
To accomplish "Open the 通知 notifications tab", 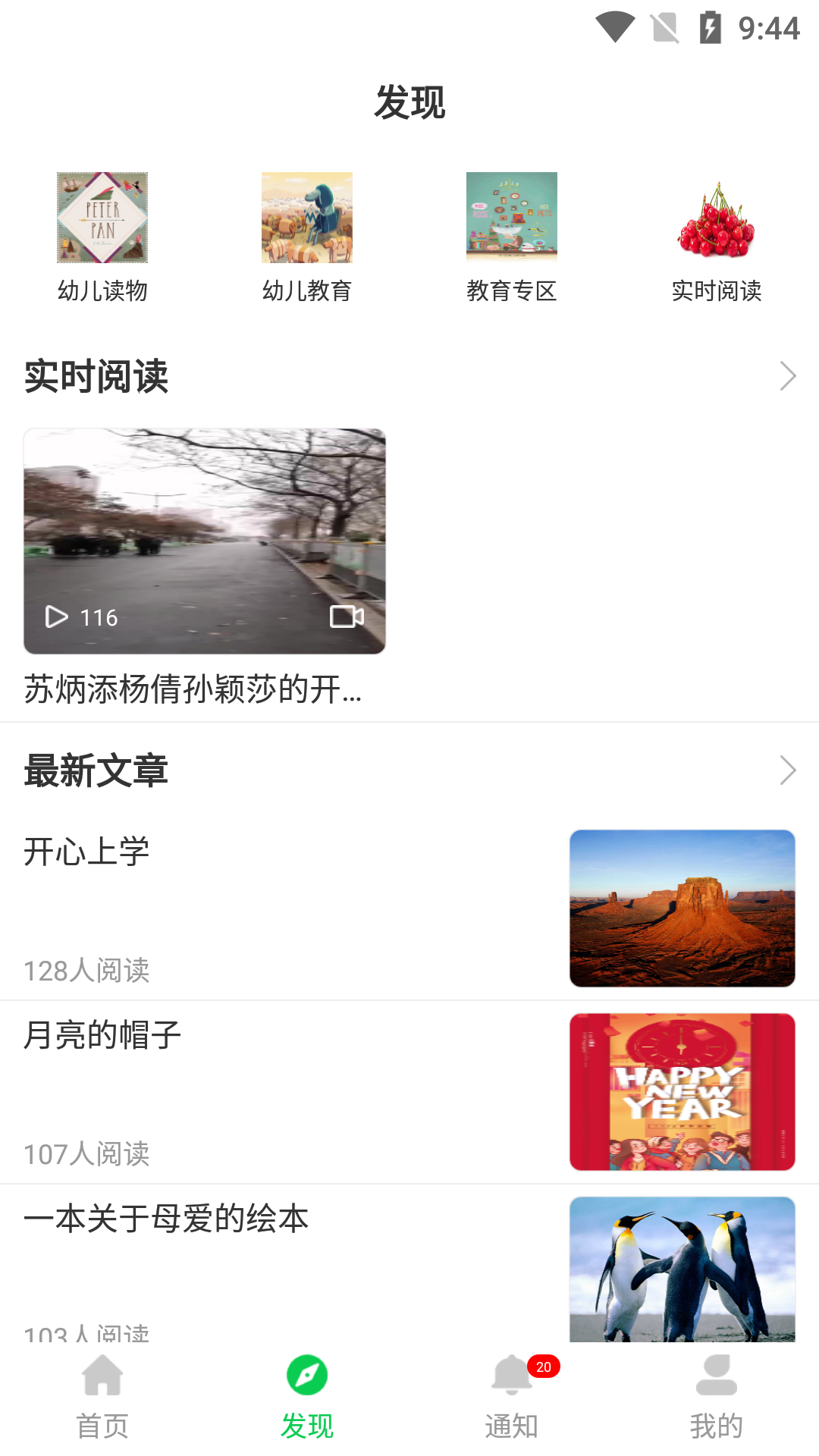I will (512, 1397).
